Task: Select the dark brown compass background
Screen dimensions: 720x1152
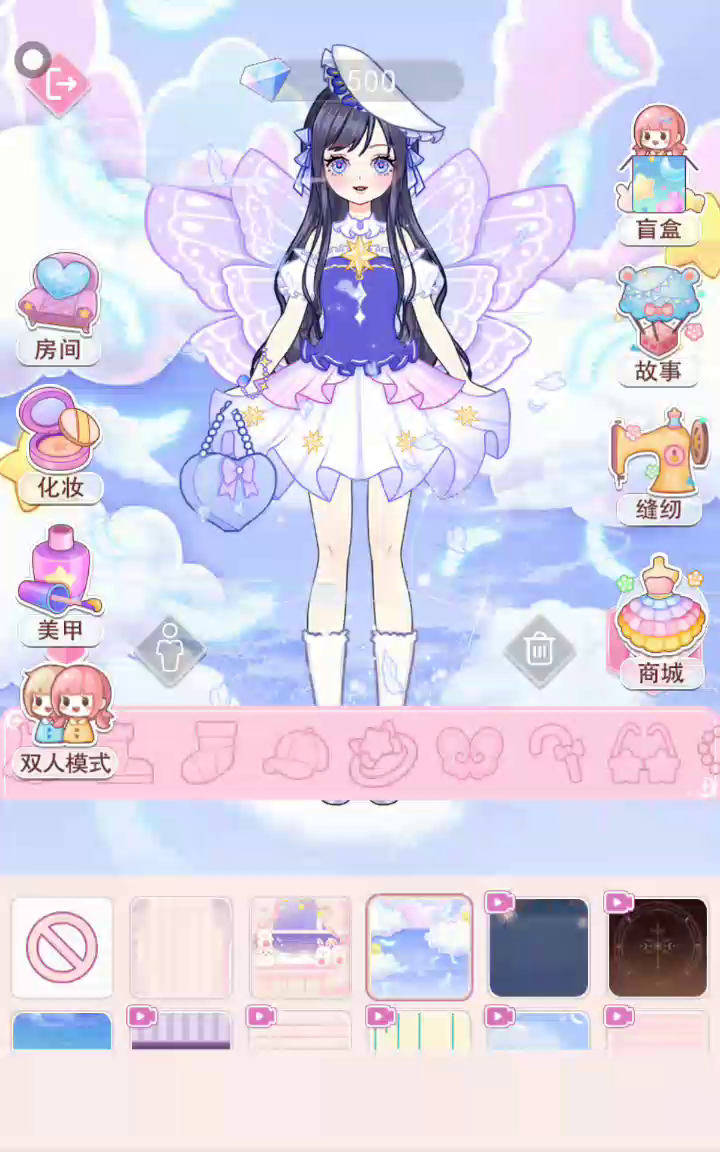Action: click(657, 947)
